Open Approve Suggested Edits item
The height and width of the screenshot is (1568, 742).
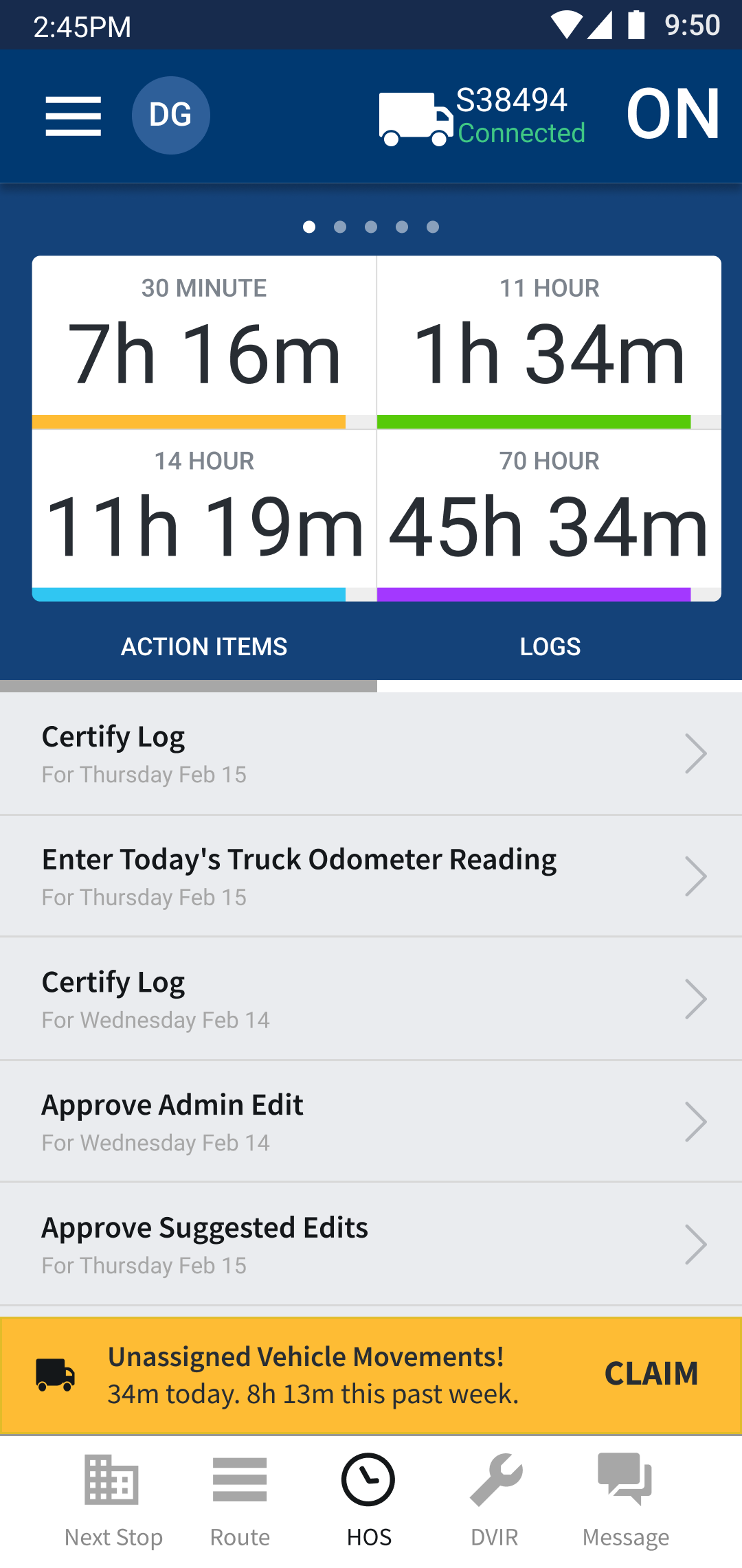371,1245
